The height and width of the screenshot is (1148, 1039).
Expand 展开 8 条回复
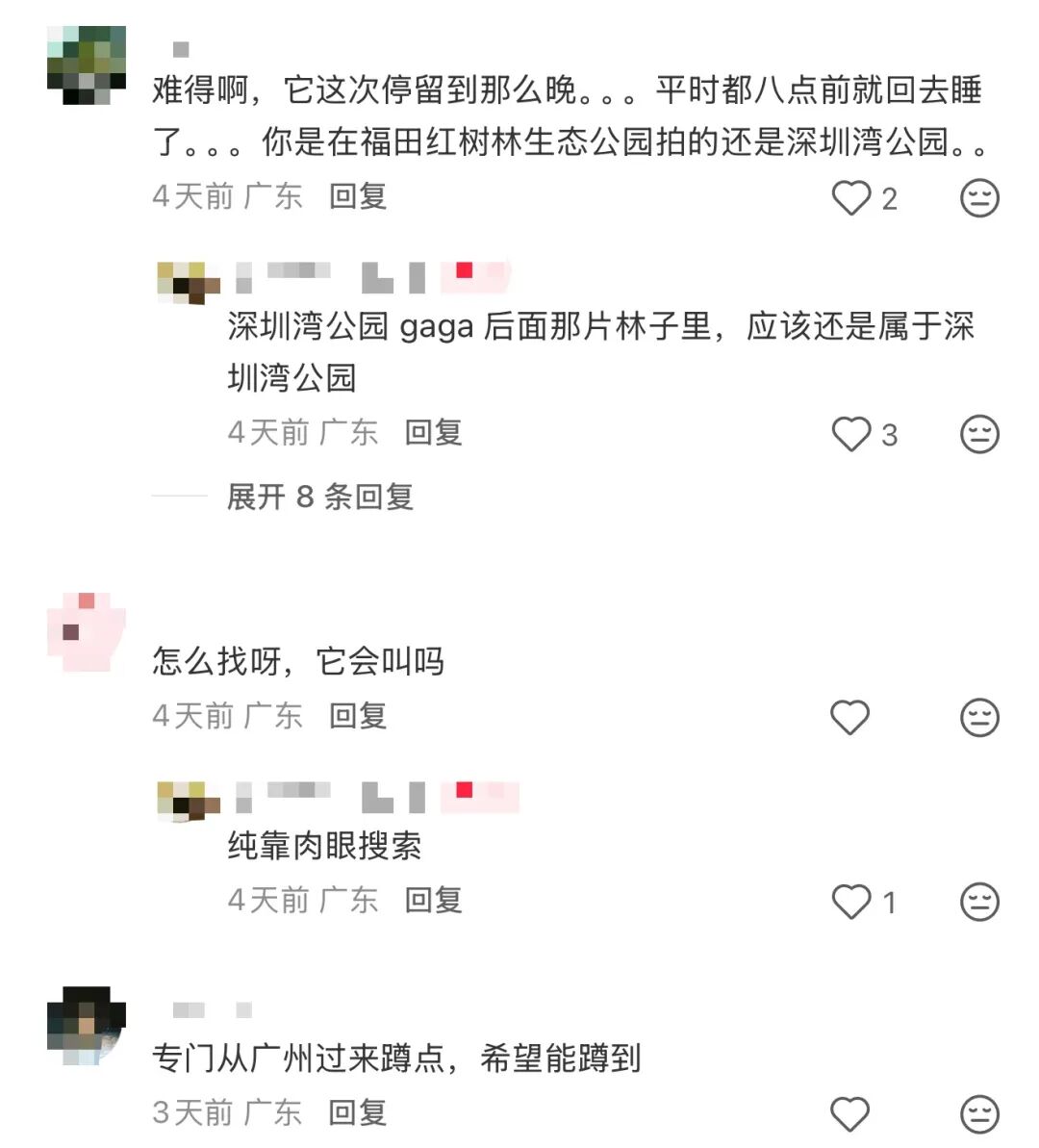(319, 497)
